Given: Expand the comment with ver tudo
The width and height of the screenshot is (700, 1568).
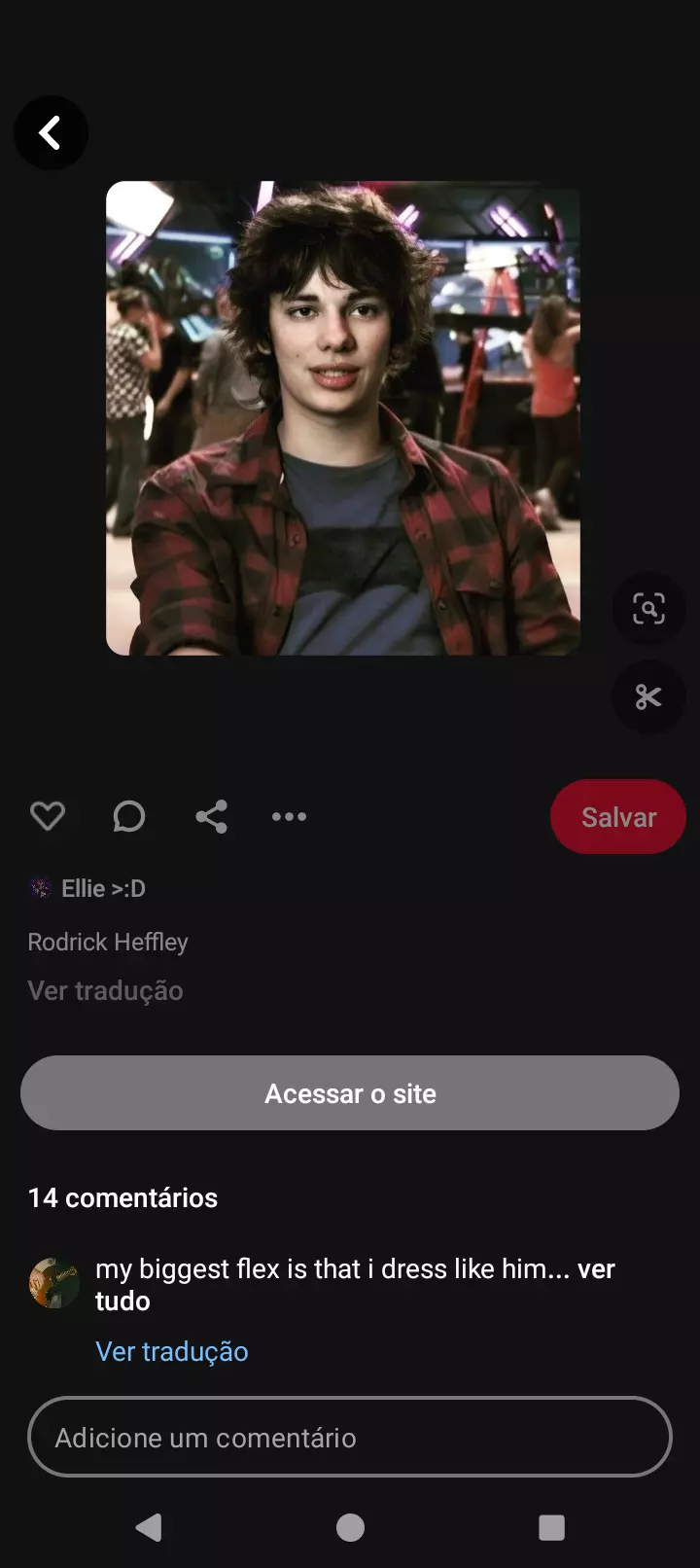Looking at the screenshot, I should [595, 1269].
